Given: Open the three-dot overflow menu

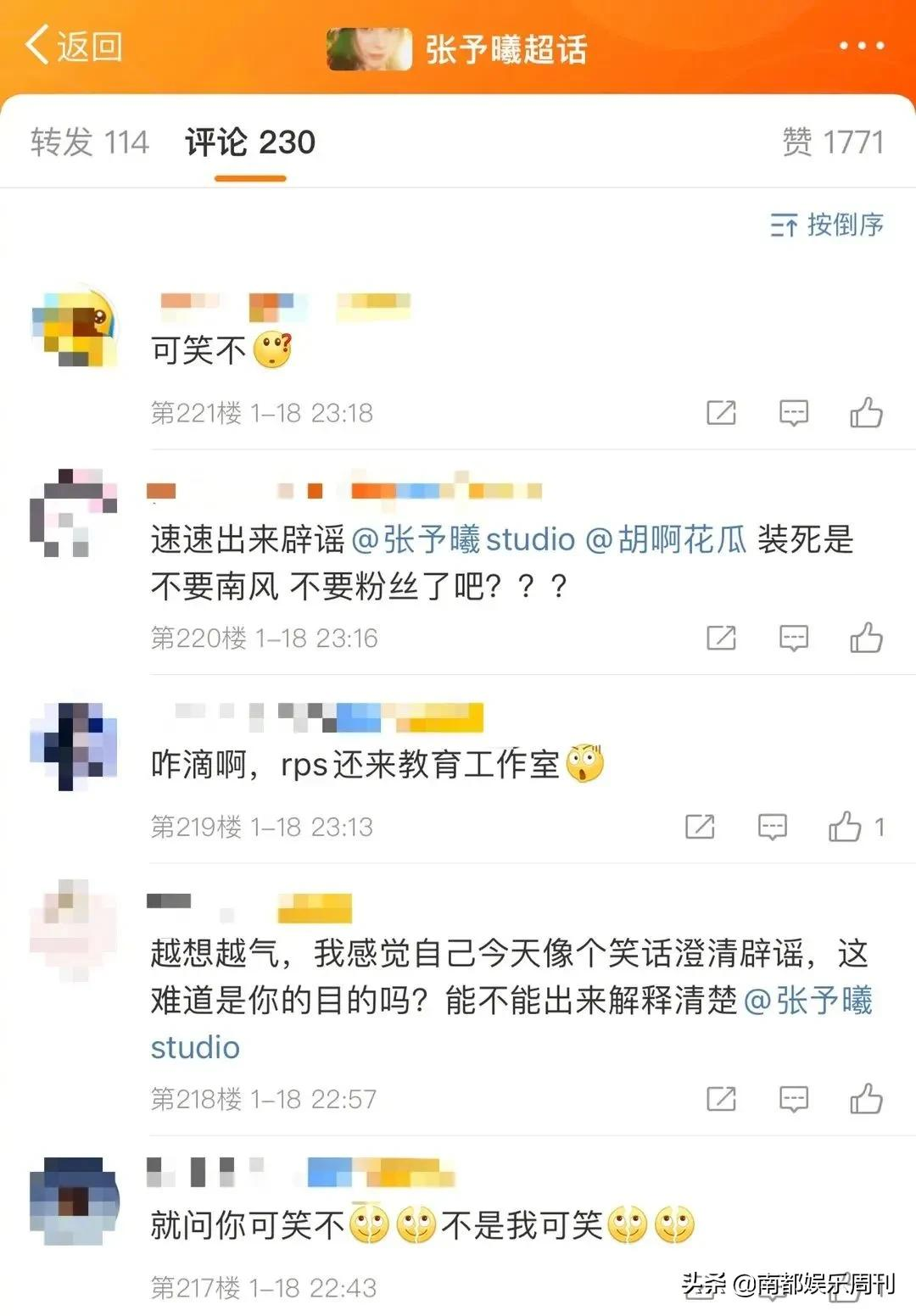Looking at the screenshot, I should coord(861,46).
